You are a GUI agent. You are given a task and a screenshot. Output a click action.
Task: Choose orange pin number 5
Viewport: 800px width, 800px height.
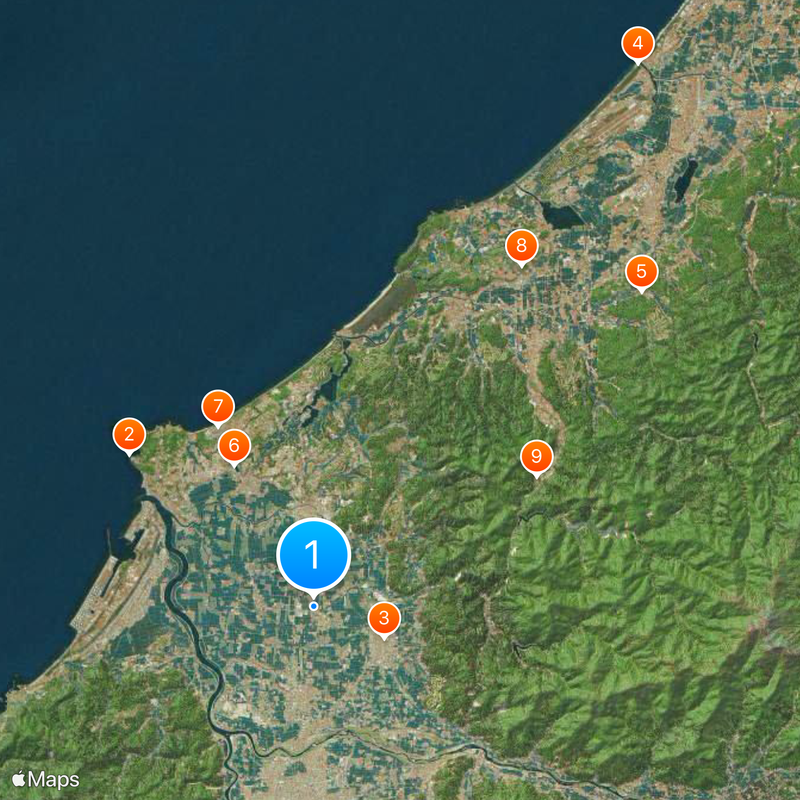(x=641, y=271)
